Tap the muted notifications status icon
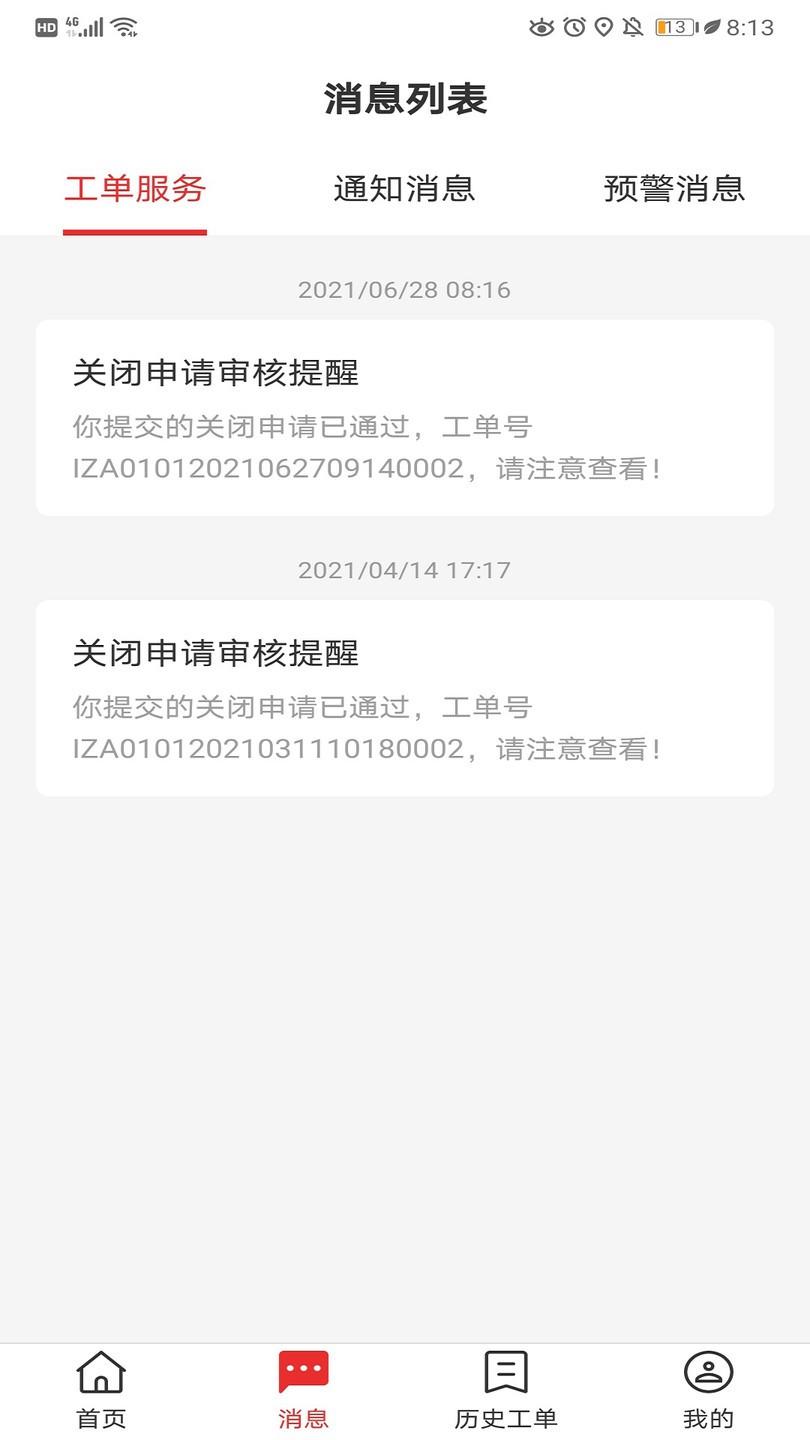 coord(633,27)
